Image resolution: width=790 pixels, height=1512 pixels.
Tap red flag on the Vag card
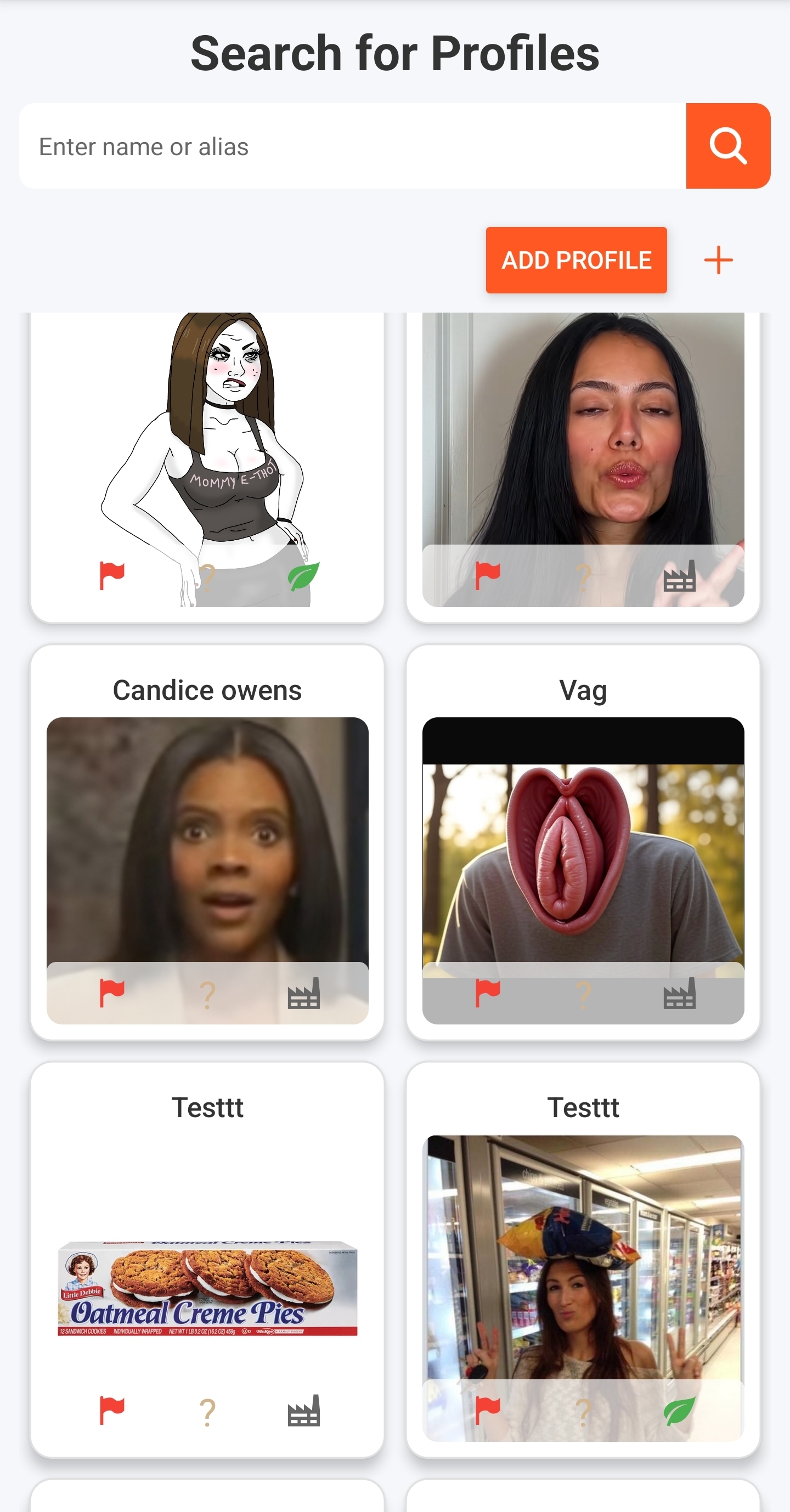tap(488, 993)
